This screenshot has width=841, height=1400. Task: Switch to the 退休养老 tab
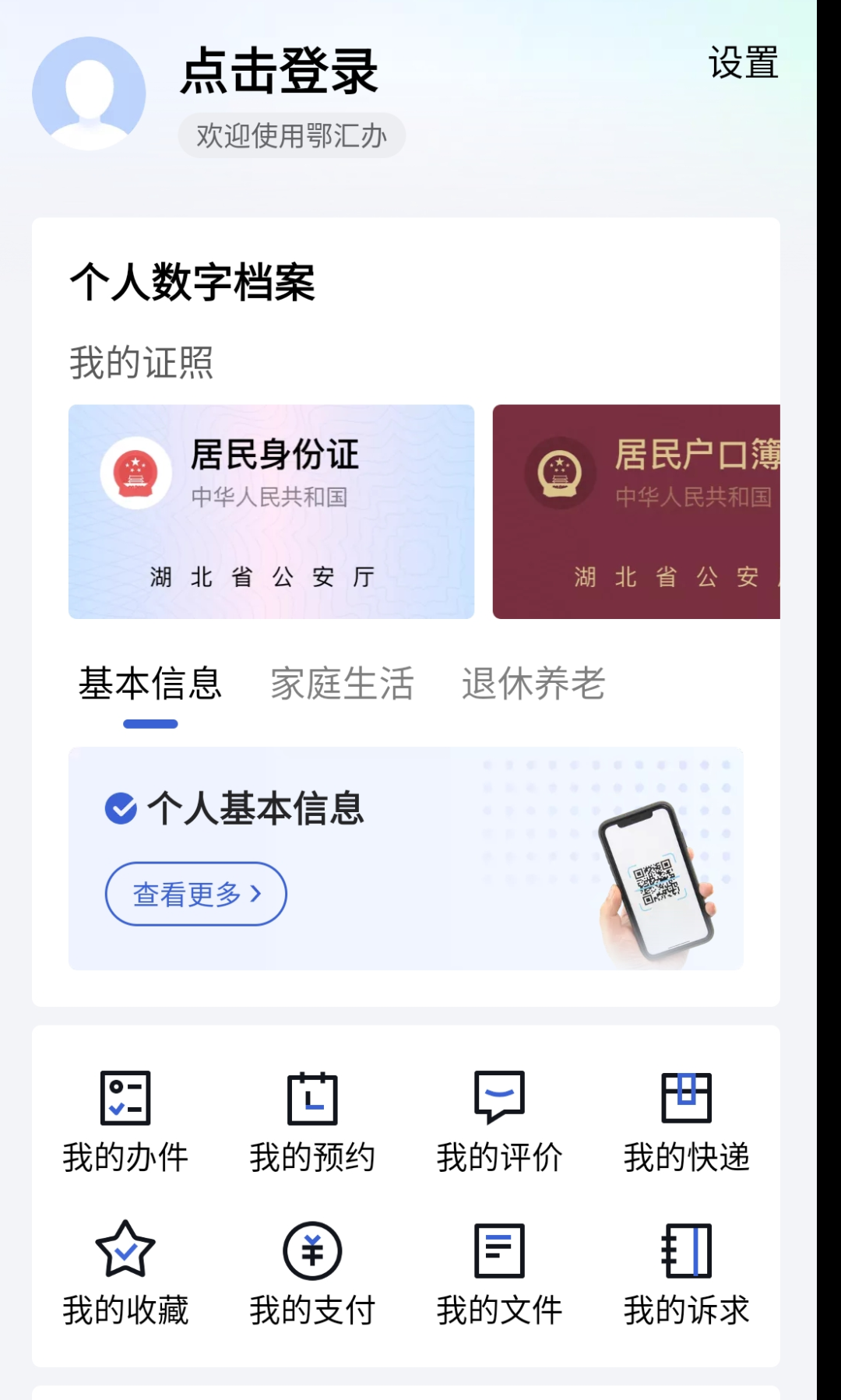tap(533, 684)
